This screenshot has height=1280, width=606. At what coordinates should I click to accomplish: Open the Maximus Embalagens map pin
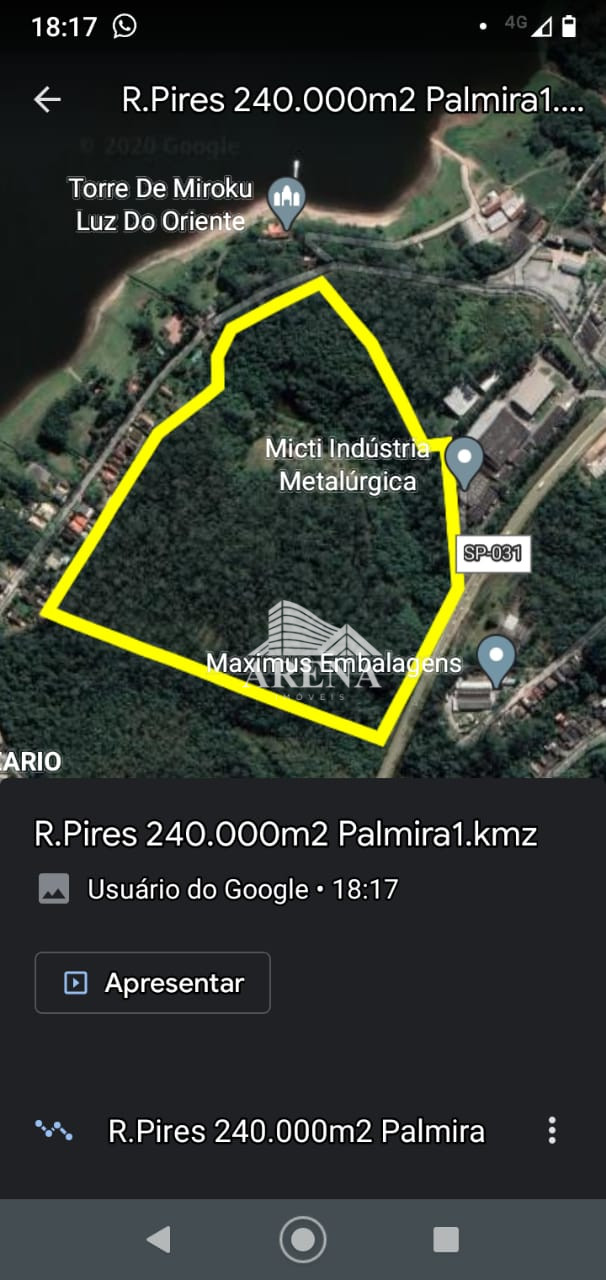point(496,657)
